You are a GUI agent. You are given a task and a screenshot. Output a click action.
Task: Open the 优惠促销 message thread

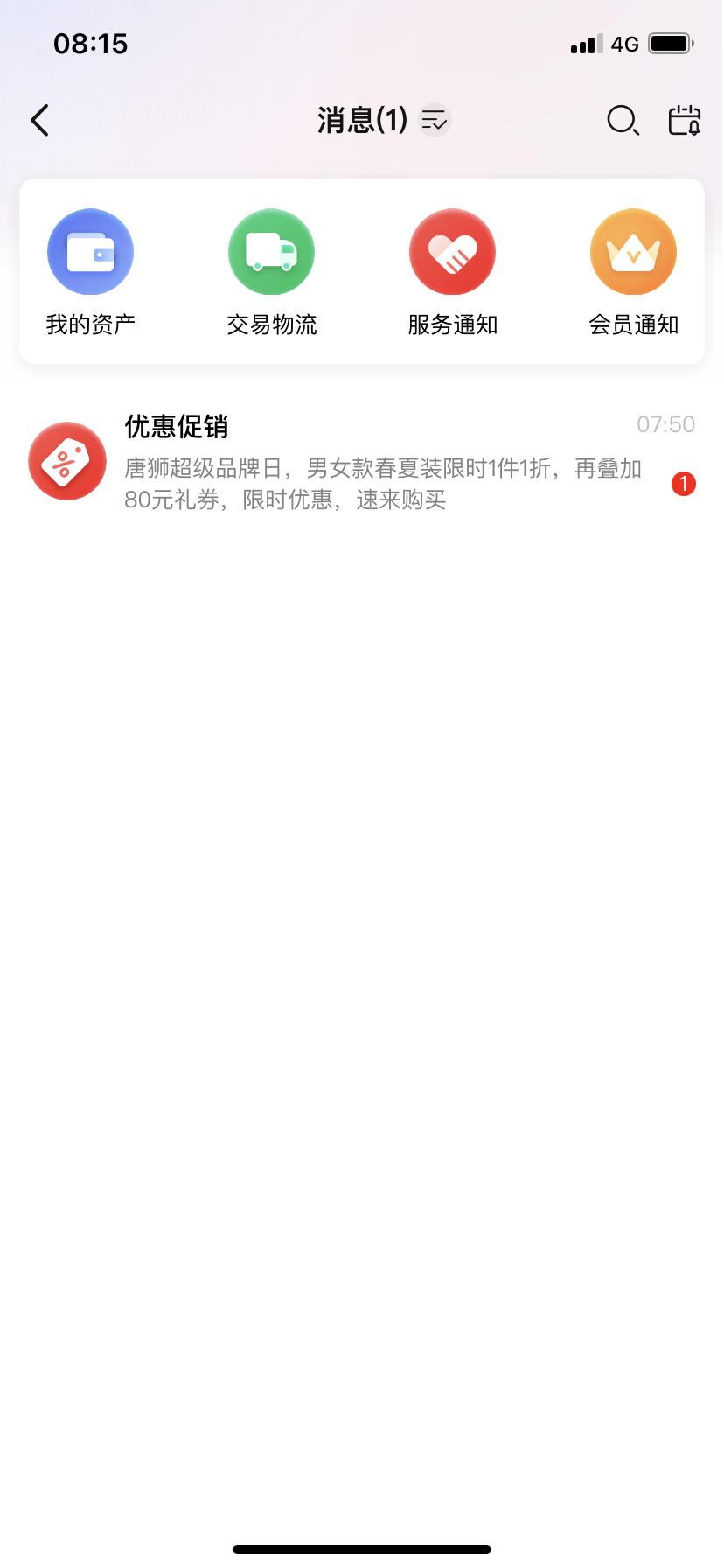click(x=362, y=462)
